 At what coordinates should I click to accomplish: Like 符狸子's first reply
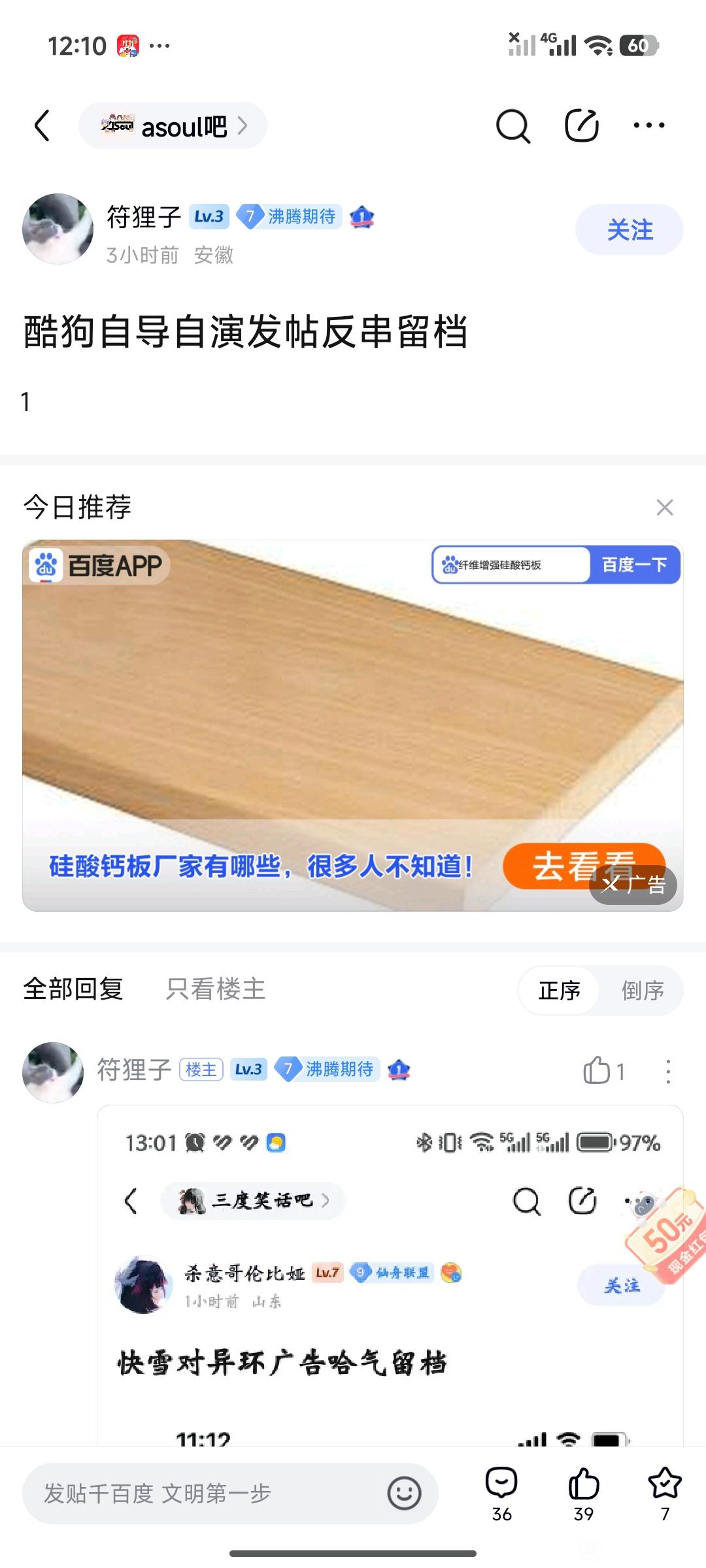(597, 1071)
